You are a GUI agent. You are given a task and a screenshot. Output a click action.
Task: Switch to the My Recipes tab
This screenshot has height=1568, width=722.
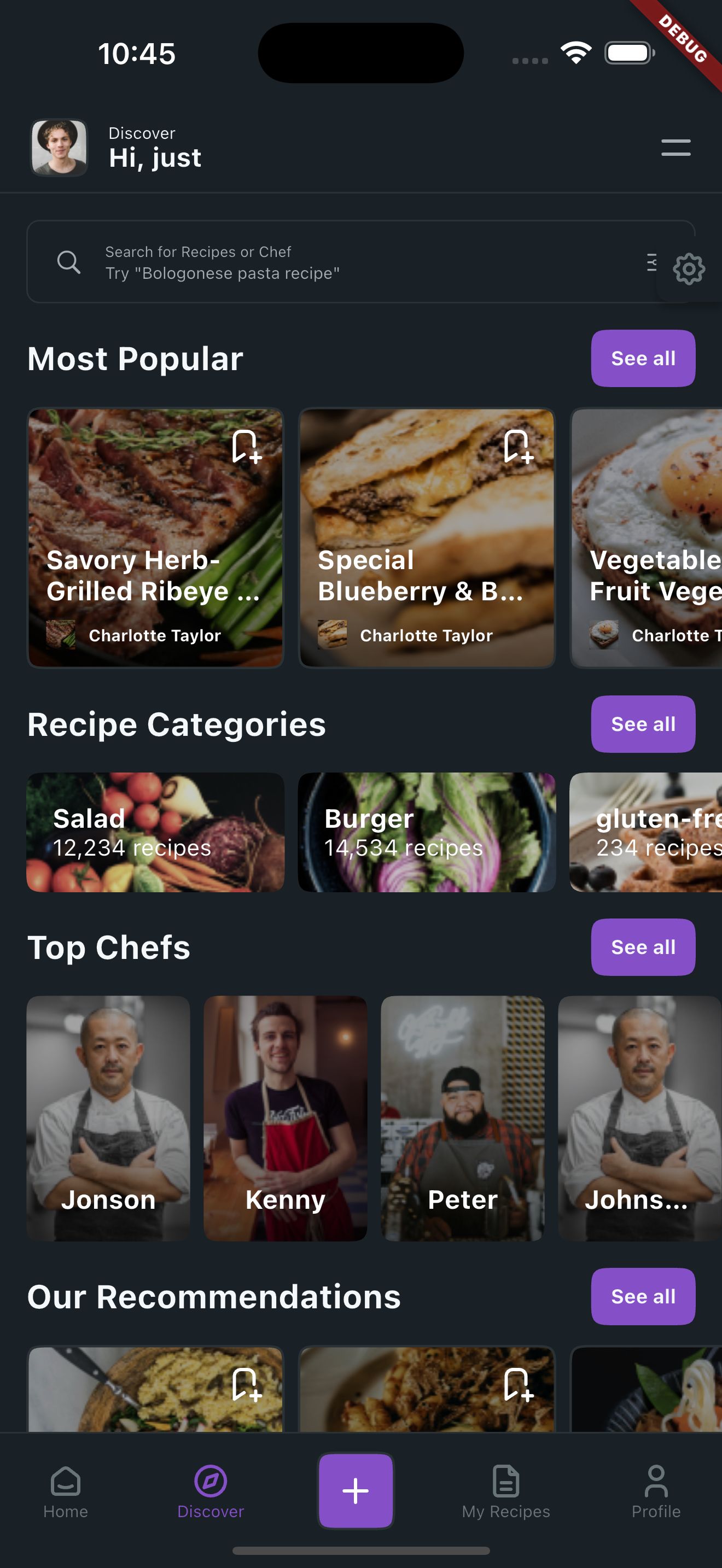pos(505,1491)
